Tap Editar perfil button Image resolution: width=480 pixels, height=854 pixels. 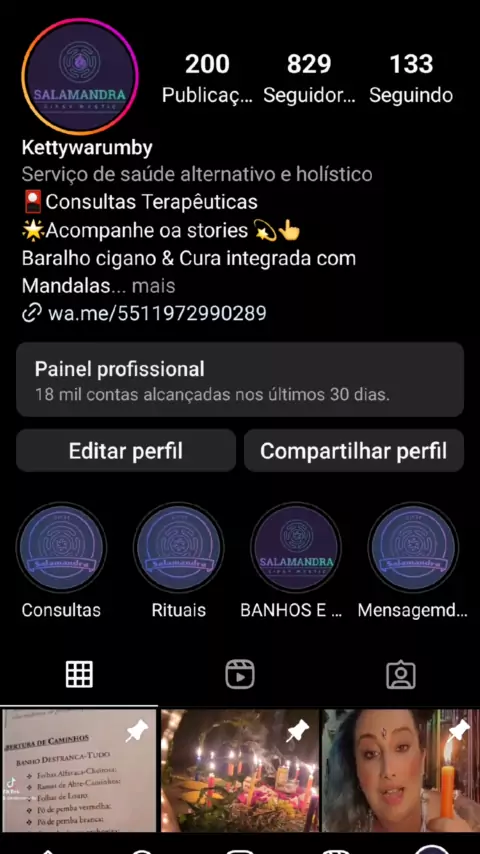(126, 451)
